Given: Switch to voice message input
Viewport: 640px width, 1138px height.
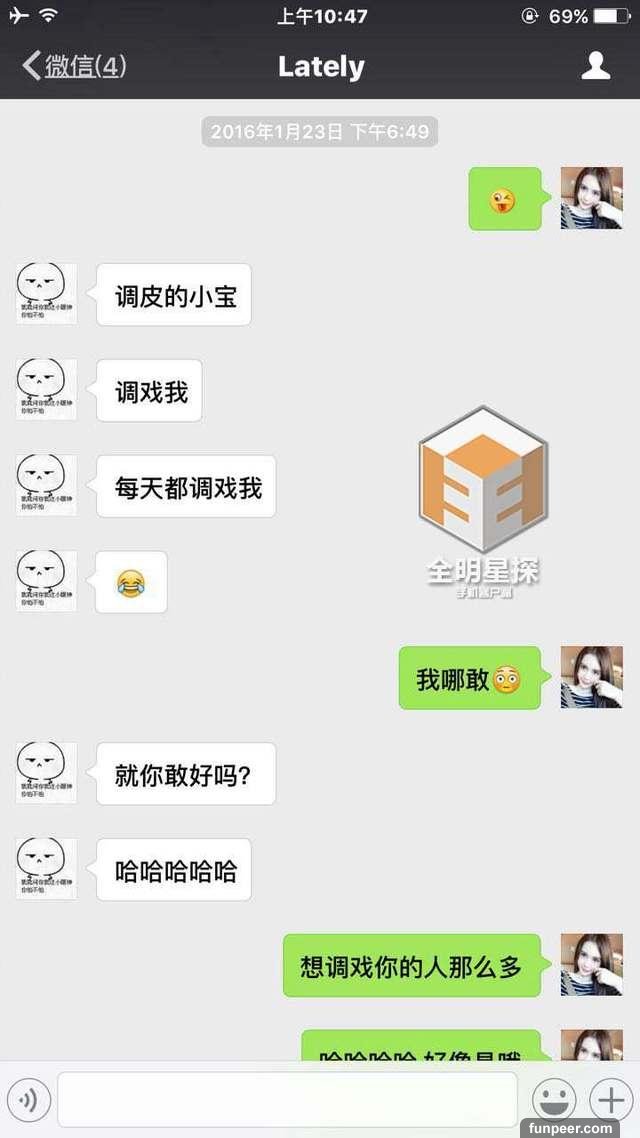Looking at the screenshot, I should [x=28, y=1101].
